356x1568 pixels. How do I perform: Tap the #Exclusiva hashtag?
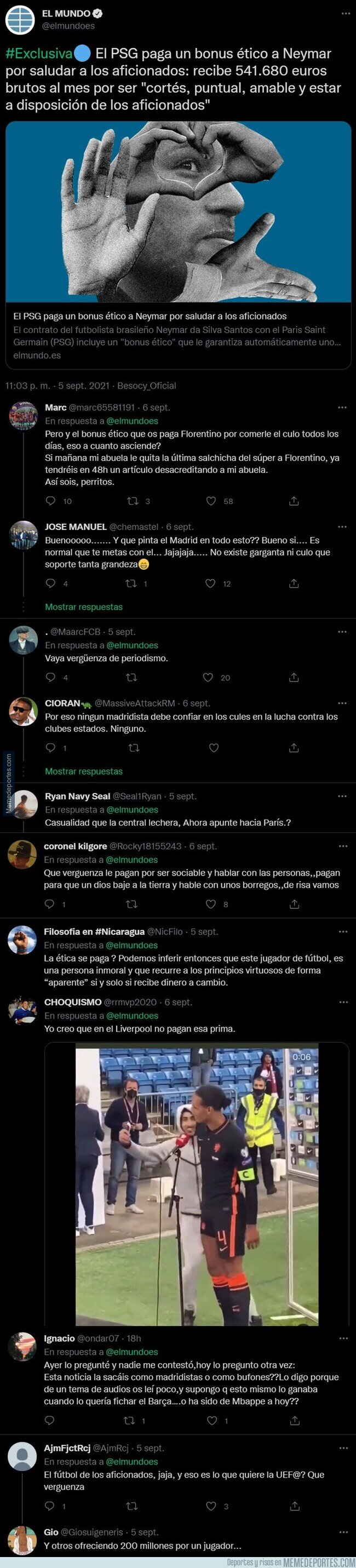pos(39,54)
